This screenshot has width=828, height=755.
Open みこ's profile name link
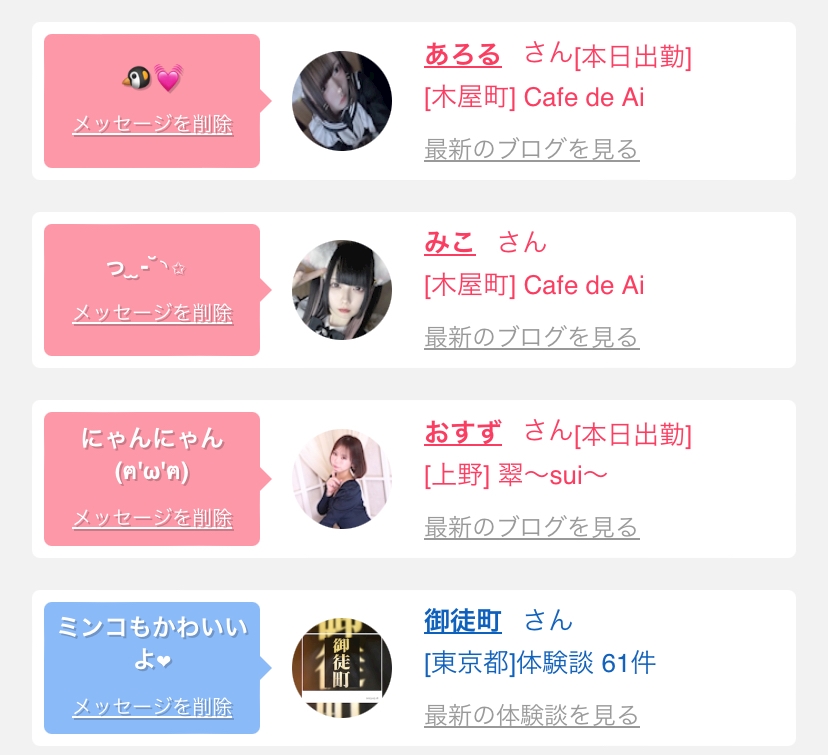449,242
